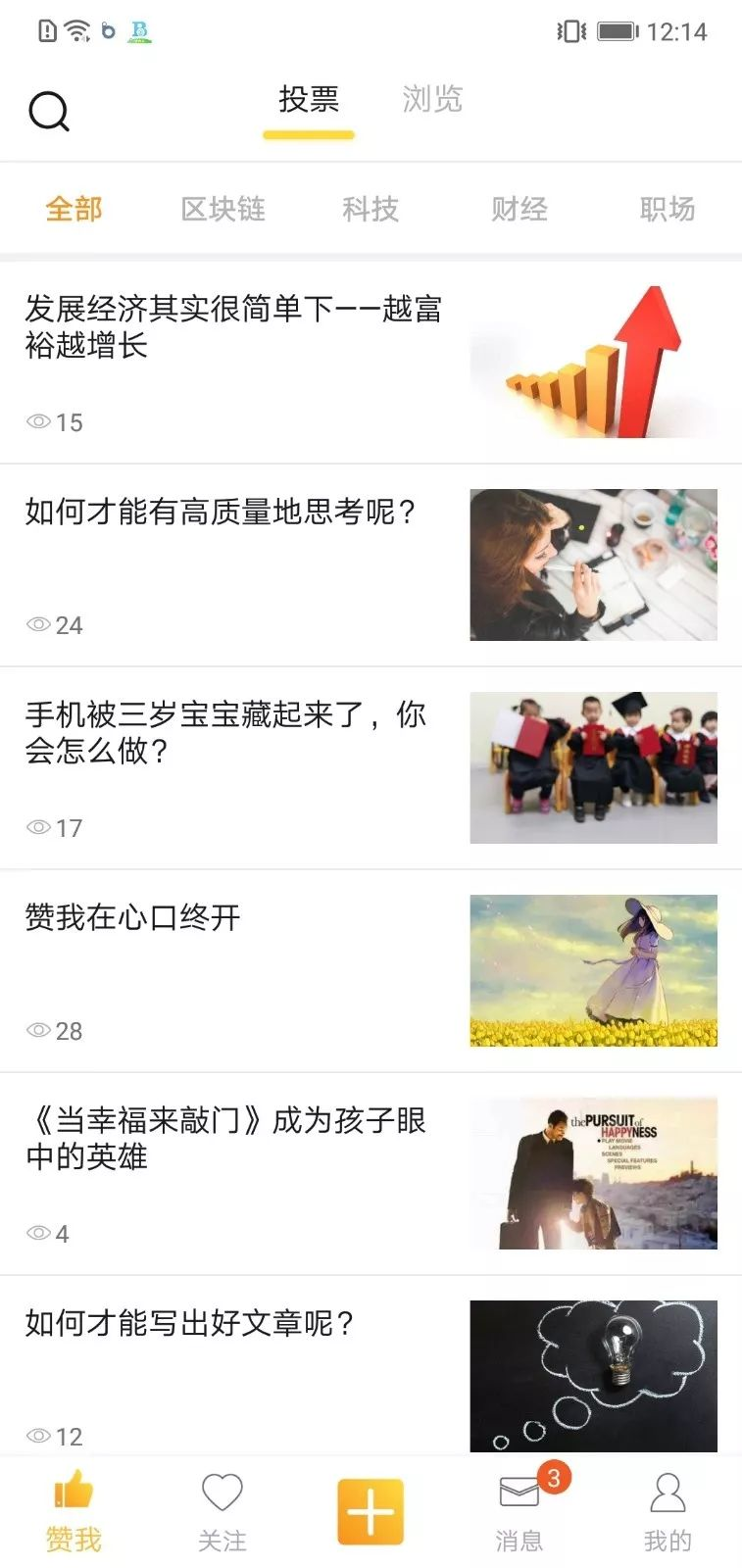Open 消息 with 3 unread messages
The height and width of the screenshot is (1568, 742).
(519, 1512)
